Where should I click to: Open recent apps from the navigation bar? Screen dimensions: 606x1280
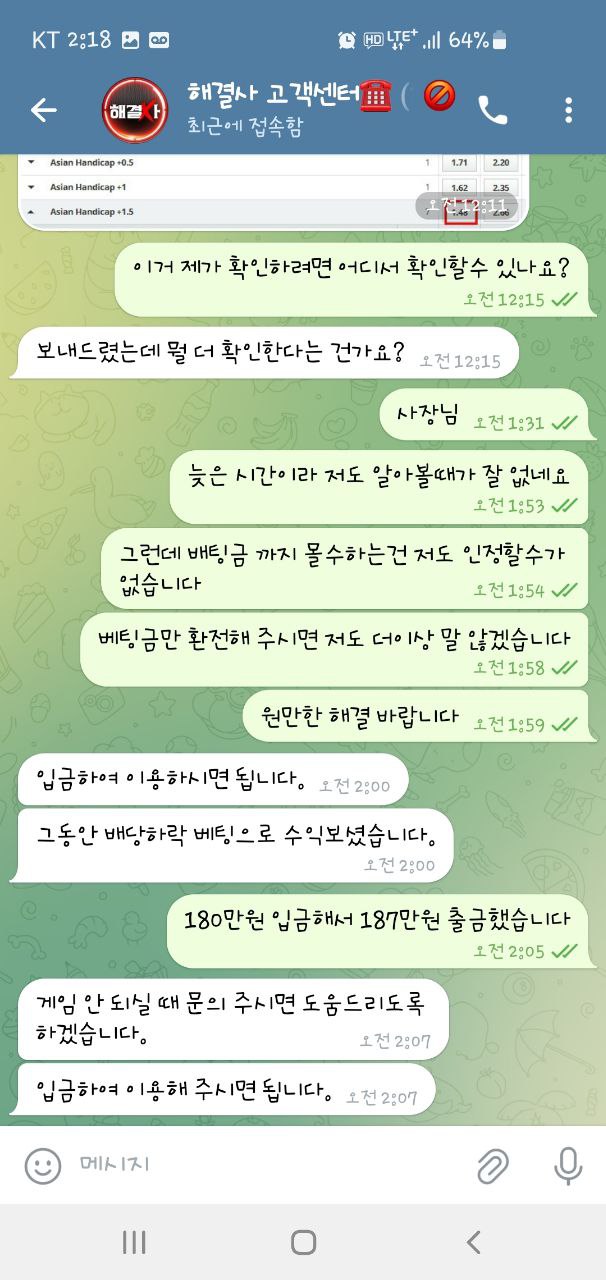point(134,1242)
